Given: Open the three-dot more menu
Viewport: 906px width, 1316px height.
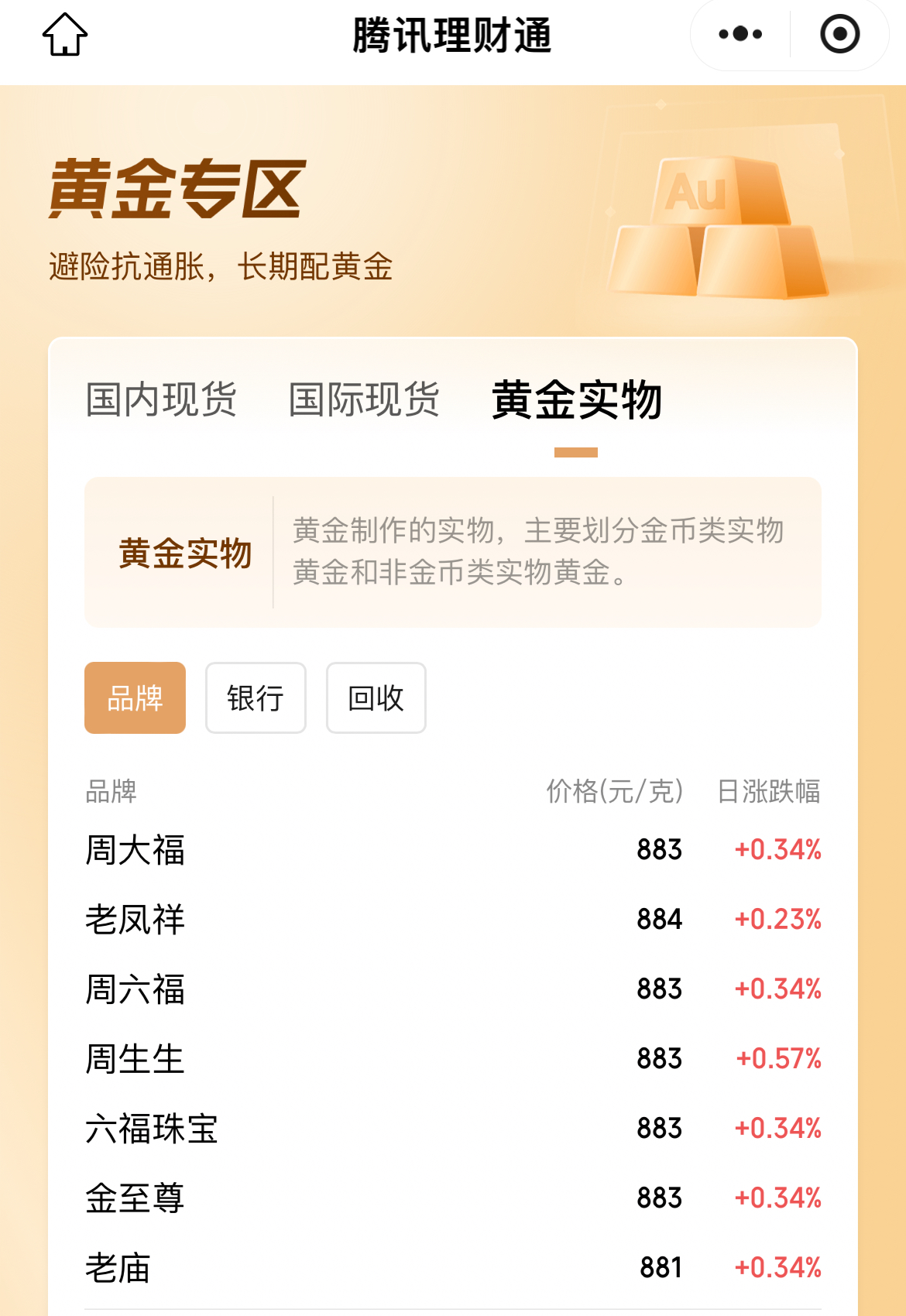Looking at the screenshot, I should tap(740, 35).
